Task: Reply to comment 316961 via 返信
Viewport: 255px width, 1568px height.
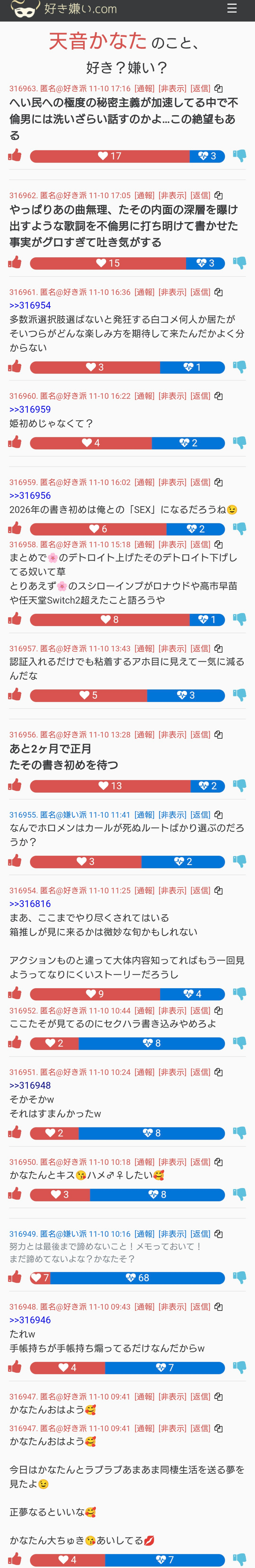Action: click(x=200, y=292)
